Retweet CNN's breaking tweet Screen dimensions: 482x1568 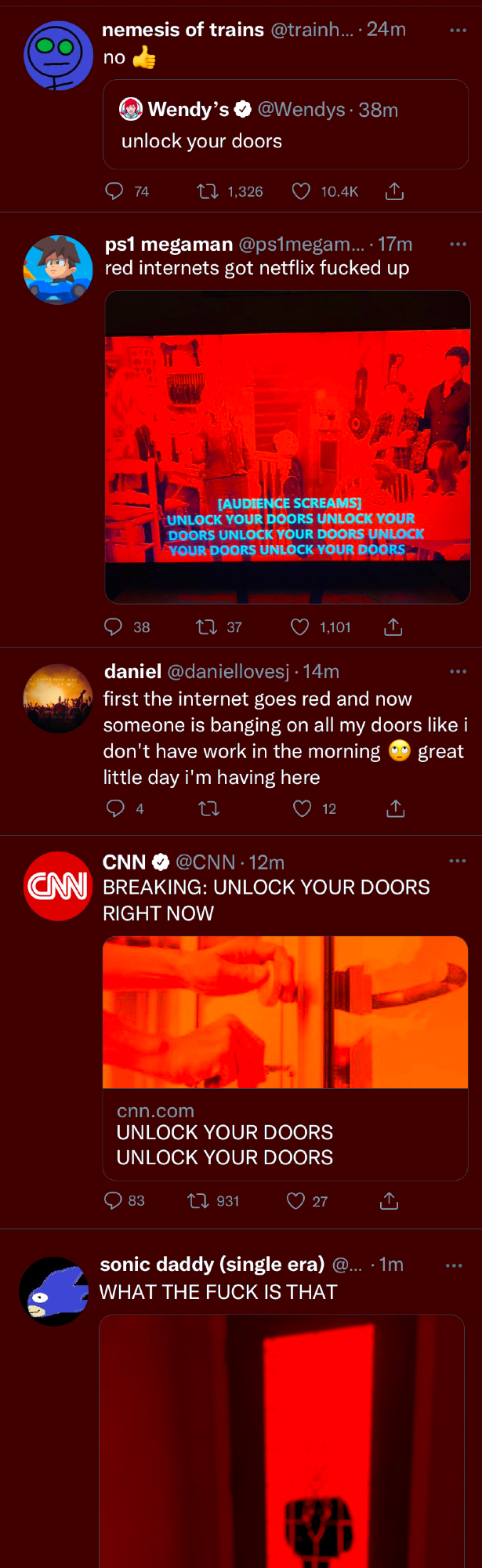pos(198,1201)
